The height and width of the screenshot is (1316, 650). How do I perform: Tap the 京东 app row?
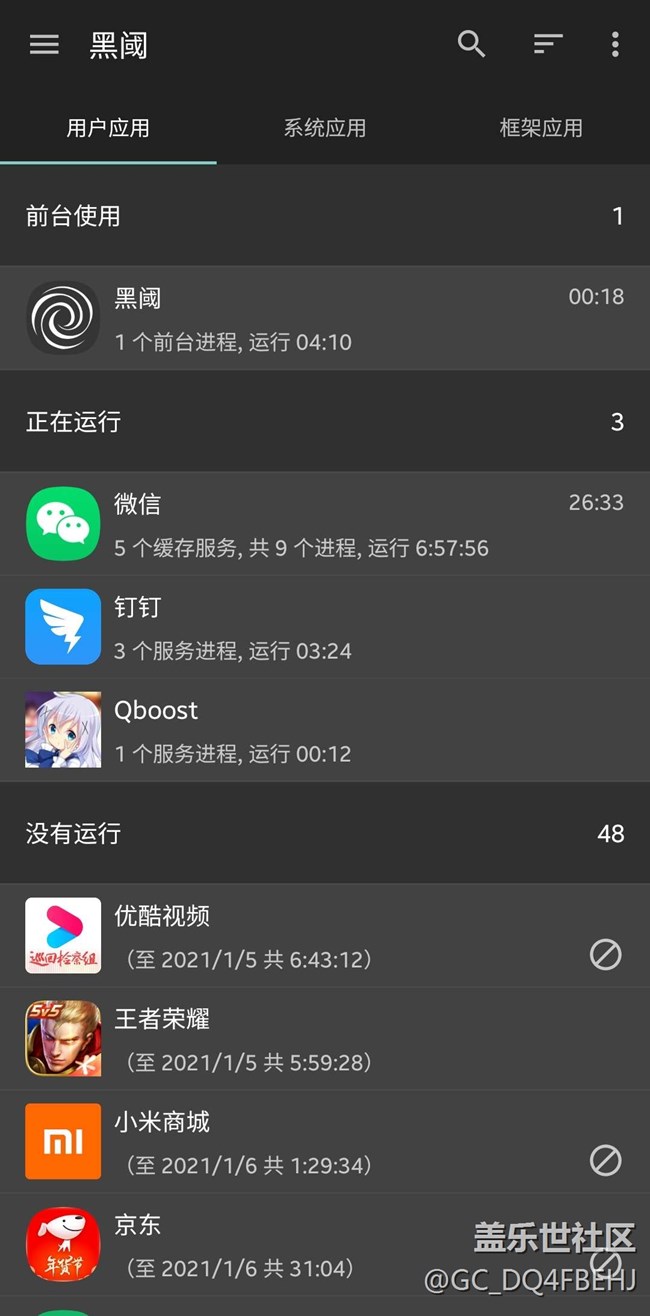(x=300, y=1245)
